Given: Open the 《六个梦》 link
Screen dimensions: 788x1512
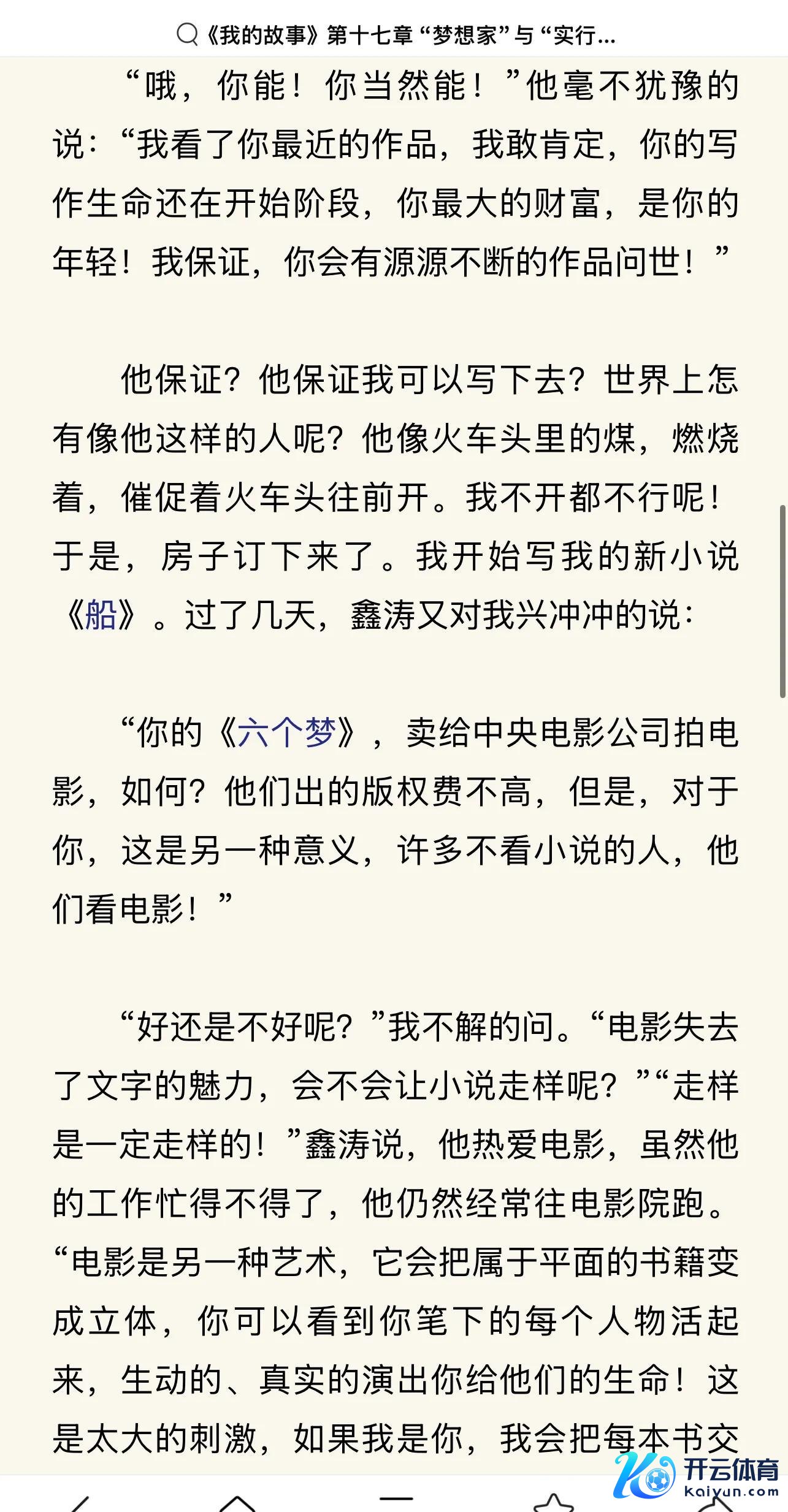Looking at the screenshot, I should click(x=286, y=732).
